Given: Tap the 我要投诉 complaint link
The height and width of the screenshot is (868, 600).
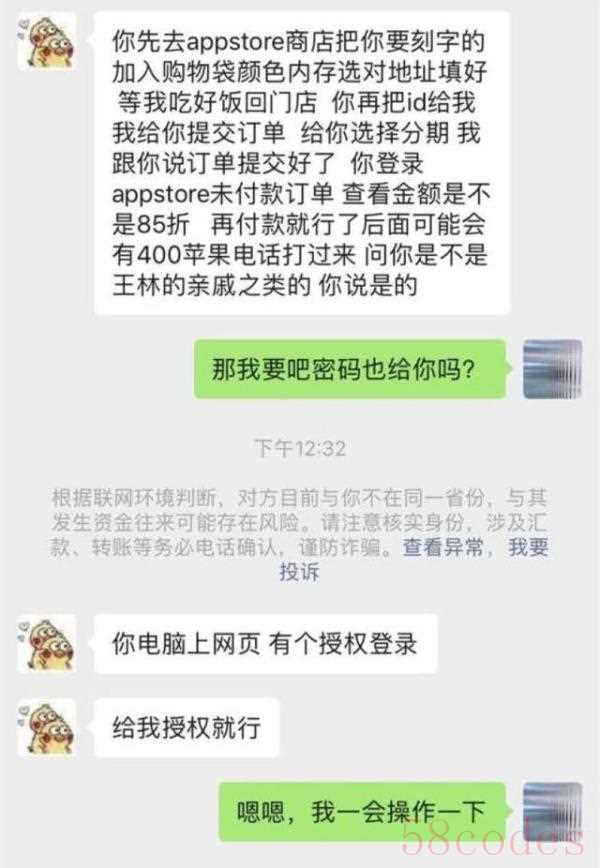Looking at the screenshot, I should click(x=528, y=547).
